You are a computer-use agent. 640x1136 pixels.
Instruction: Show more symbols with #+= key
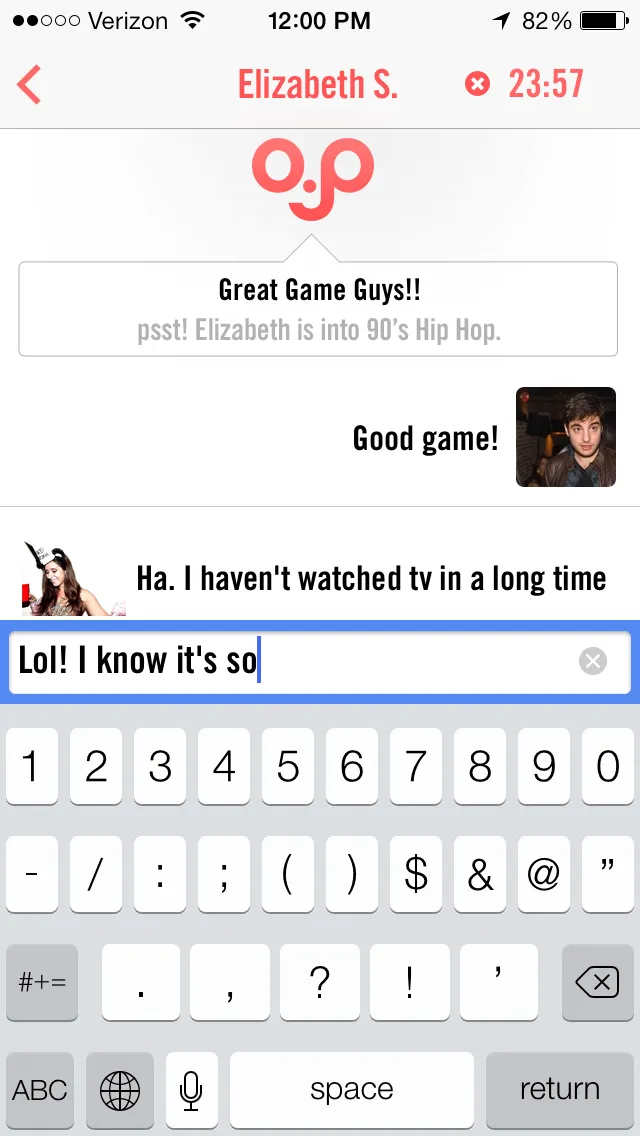(42, 983)
